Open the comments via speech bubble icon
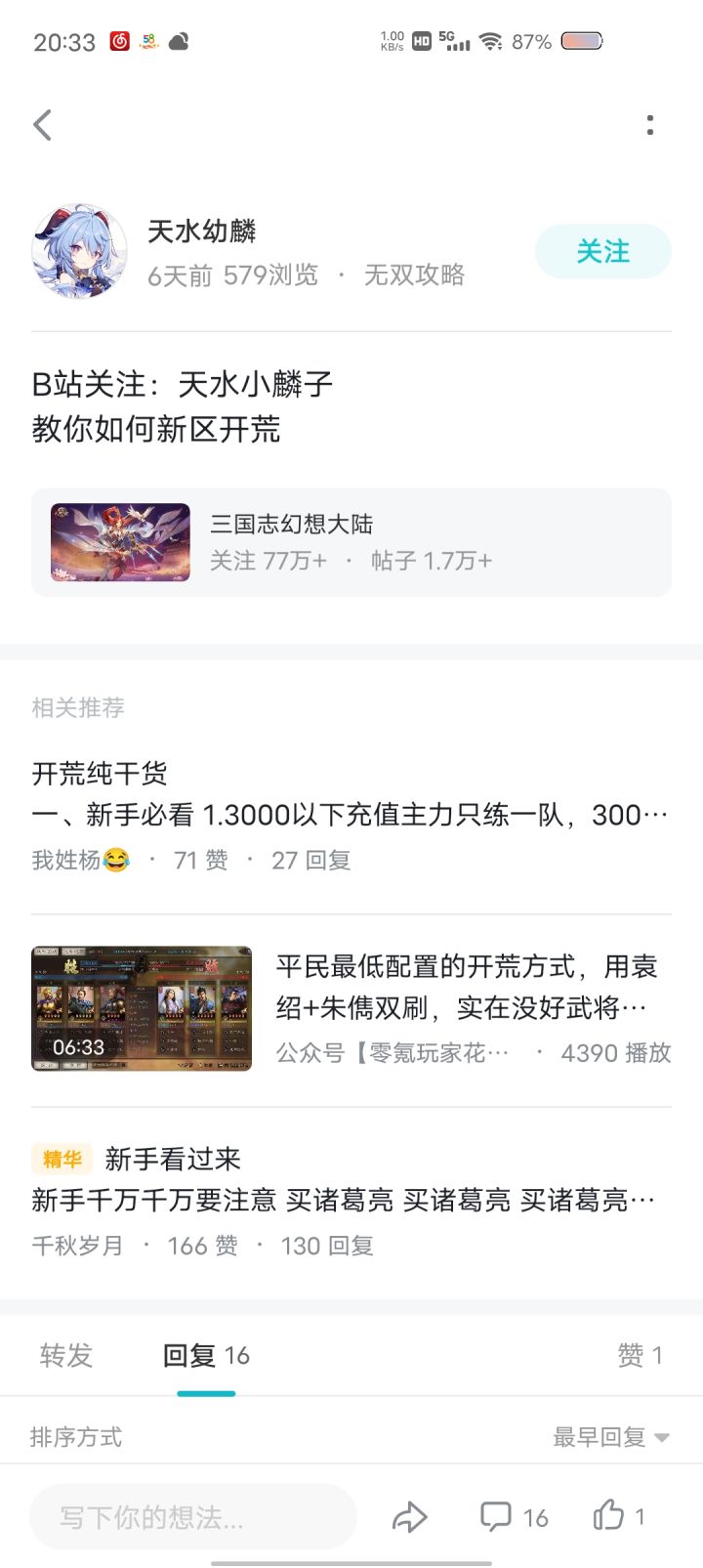 tap(498, 1516)
